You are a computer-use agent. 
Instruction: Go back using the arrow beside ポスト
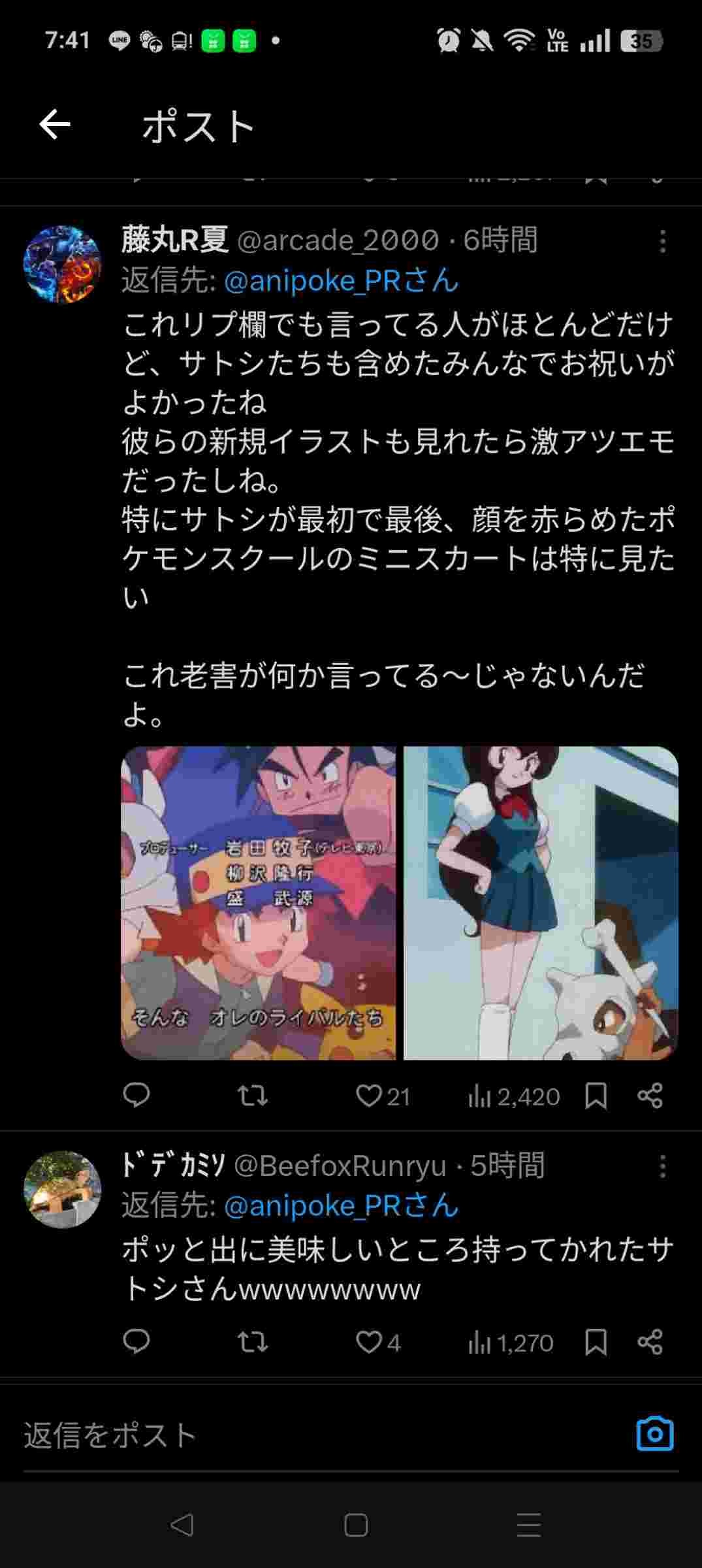[x=55, y=125]
